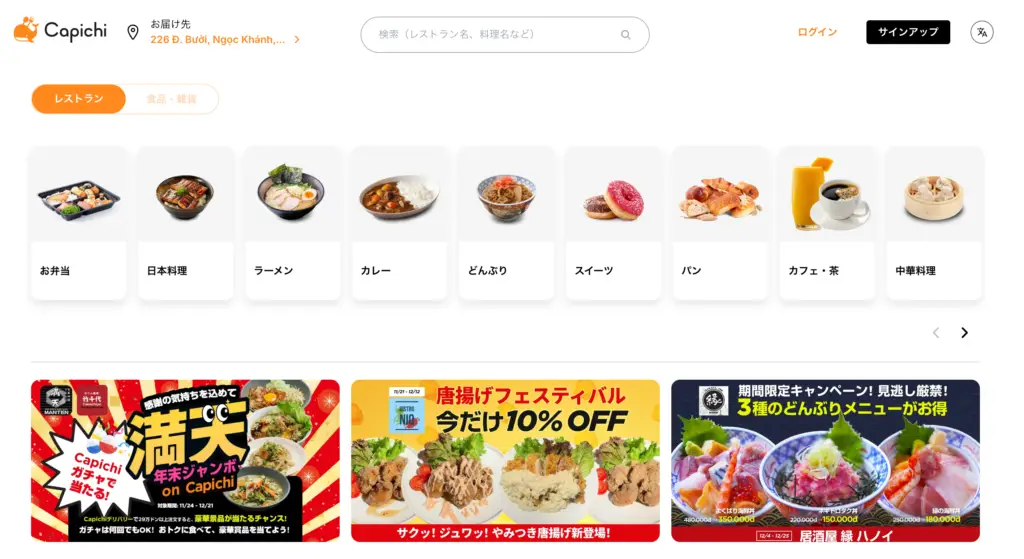Open the language translate icon

click(981, 32)
